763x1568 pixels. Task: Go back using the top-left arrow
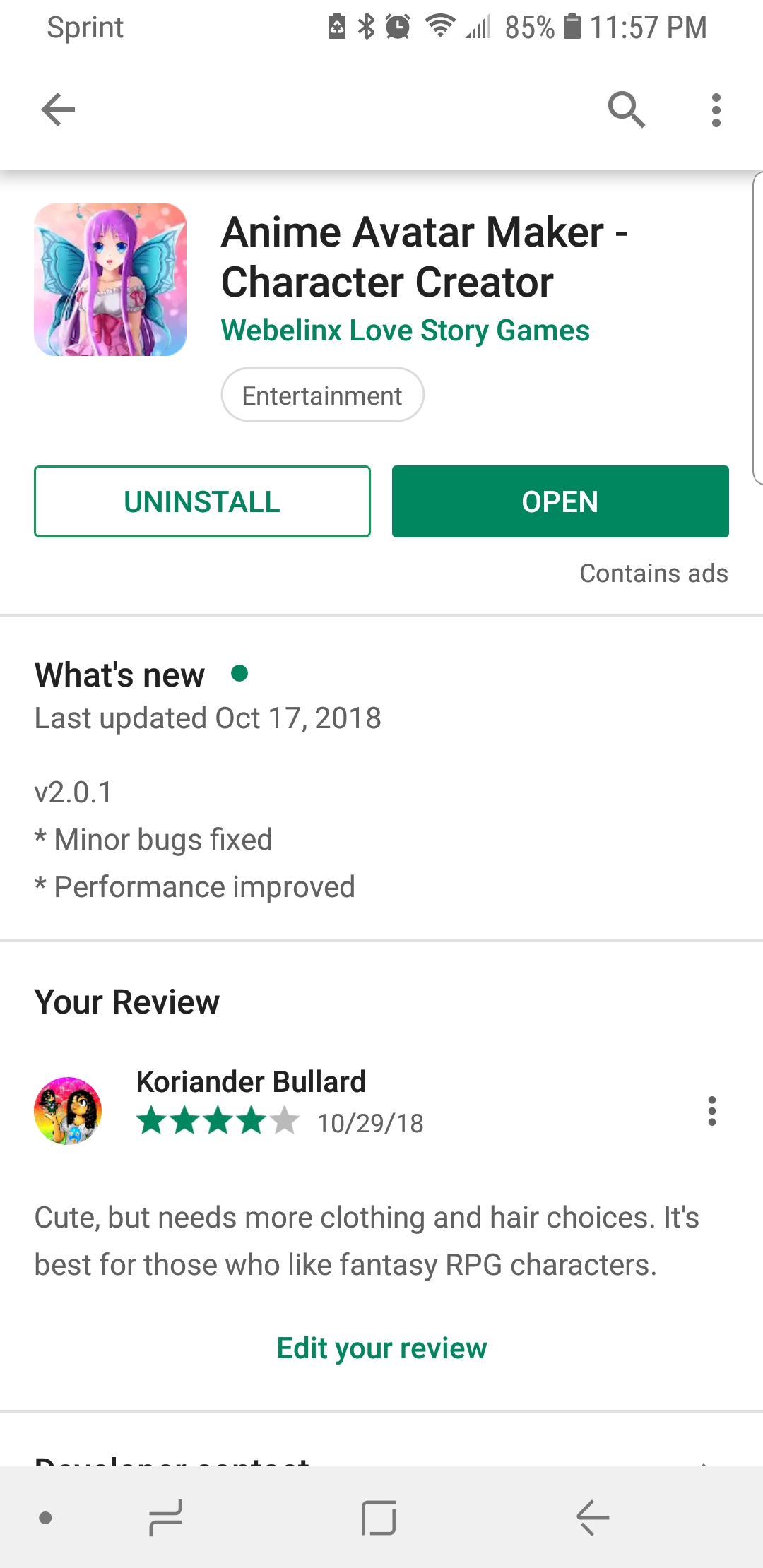58,109
